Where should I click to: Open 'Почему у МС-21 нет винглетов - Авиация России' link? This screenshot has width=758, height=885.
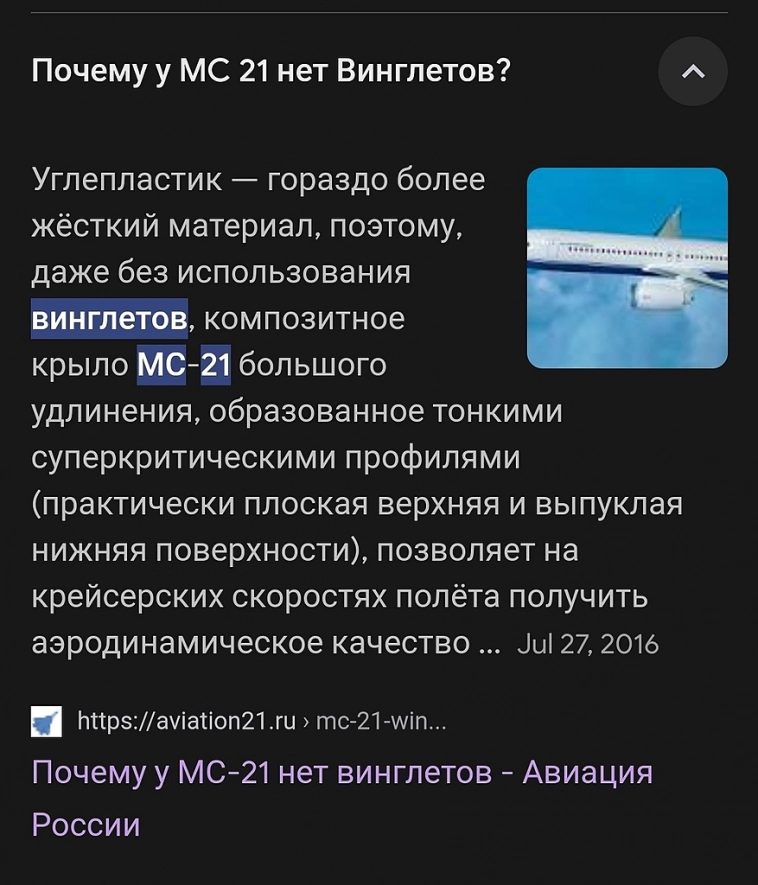coord(341,773)
